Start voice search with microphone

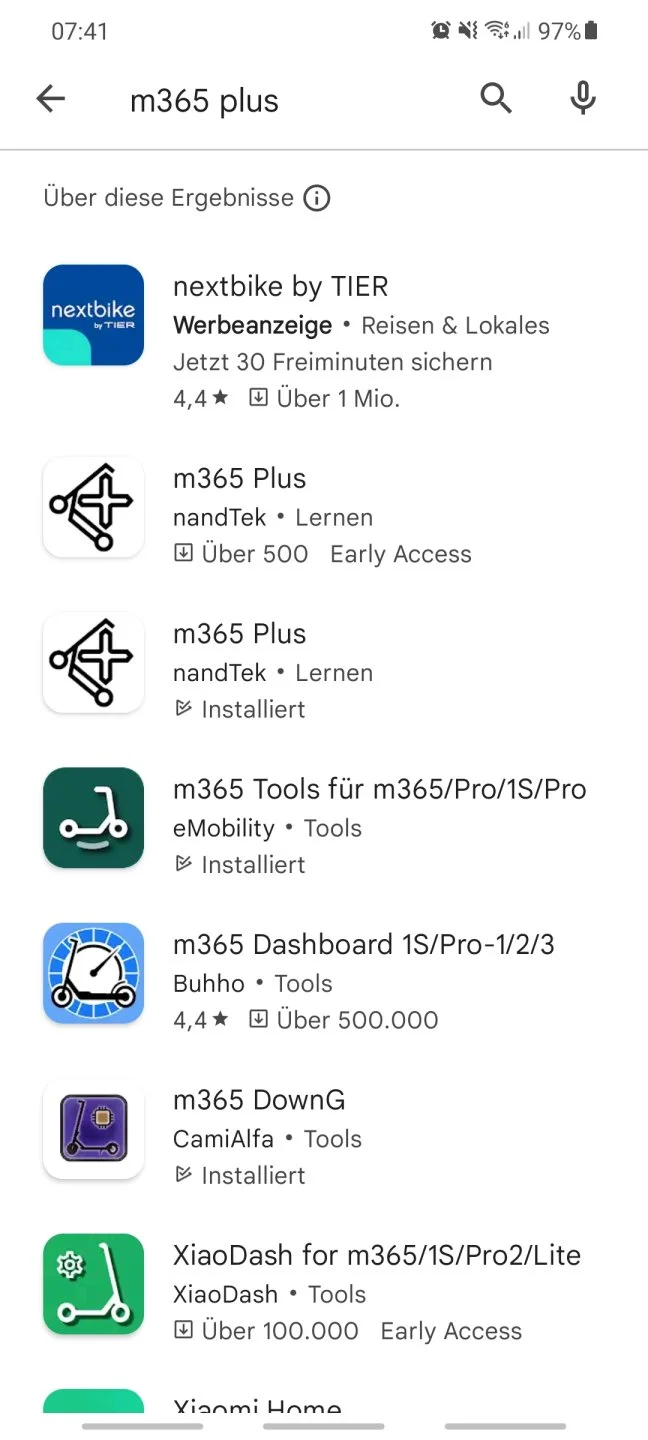tap(582, 98)
